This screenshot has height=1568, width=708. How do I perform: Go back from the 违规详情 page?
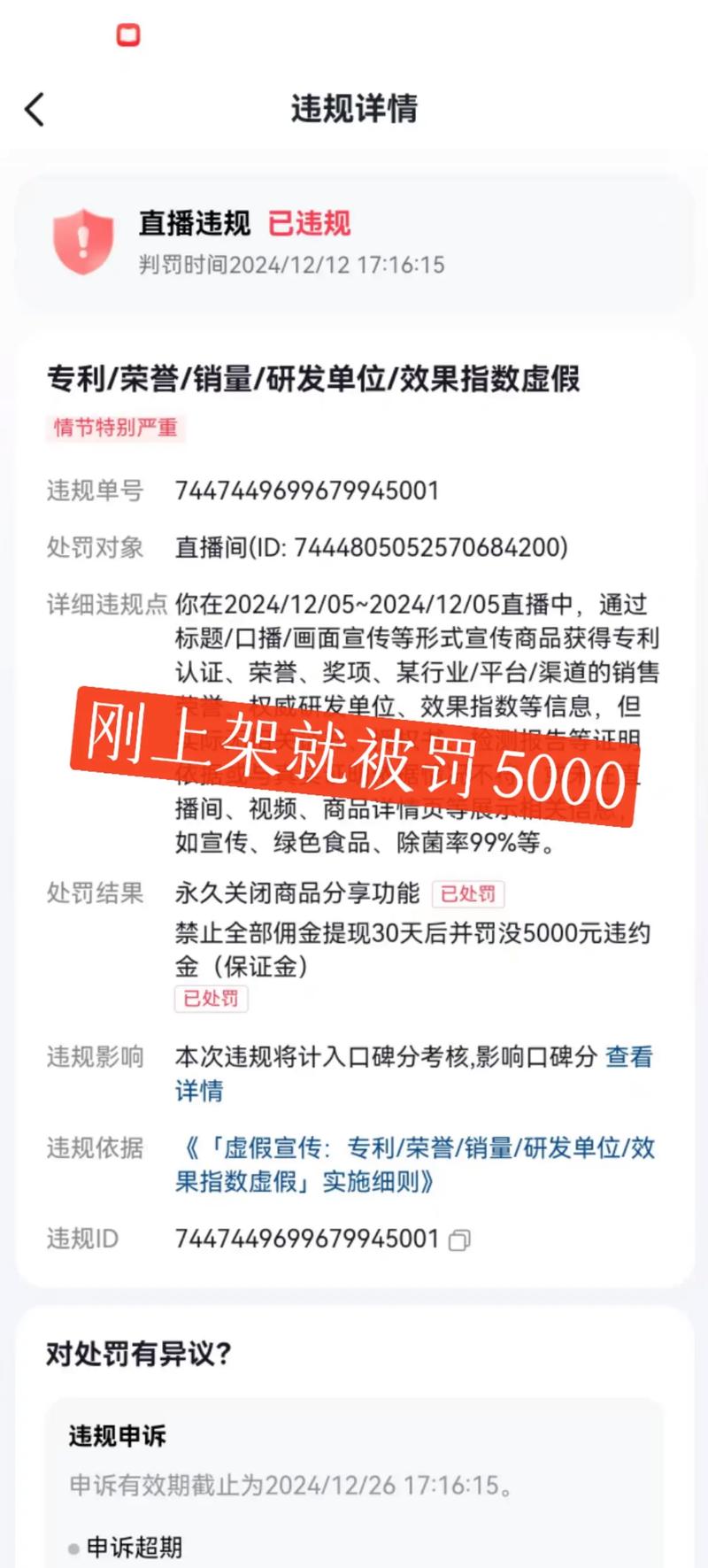(x=35, y=110)
